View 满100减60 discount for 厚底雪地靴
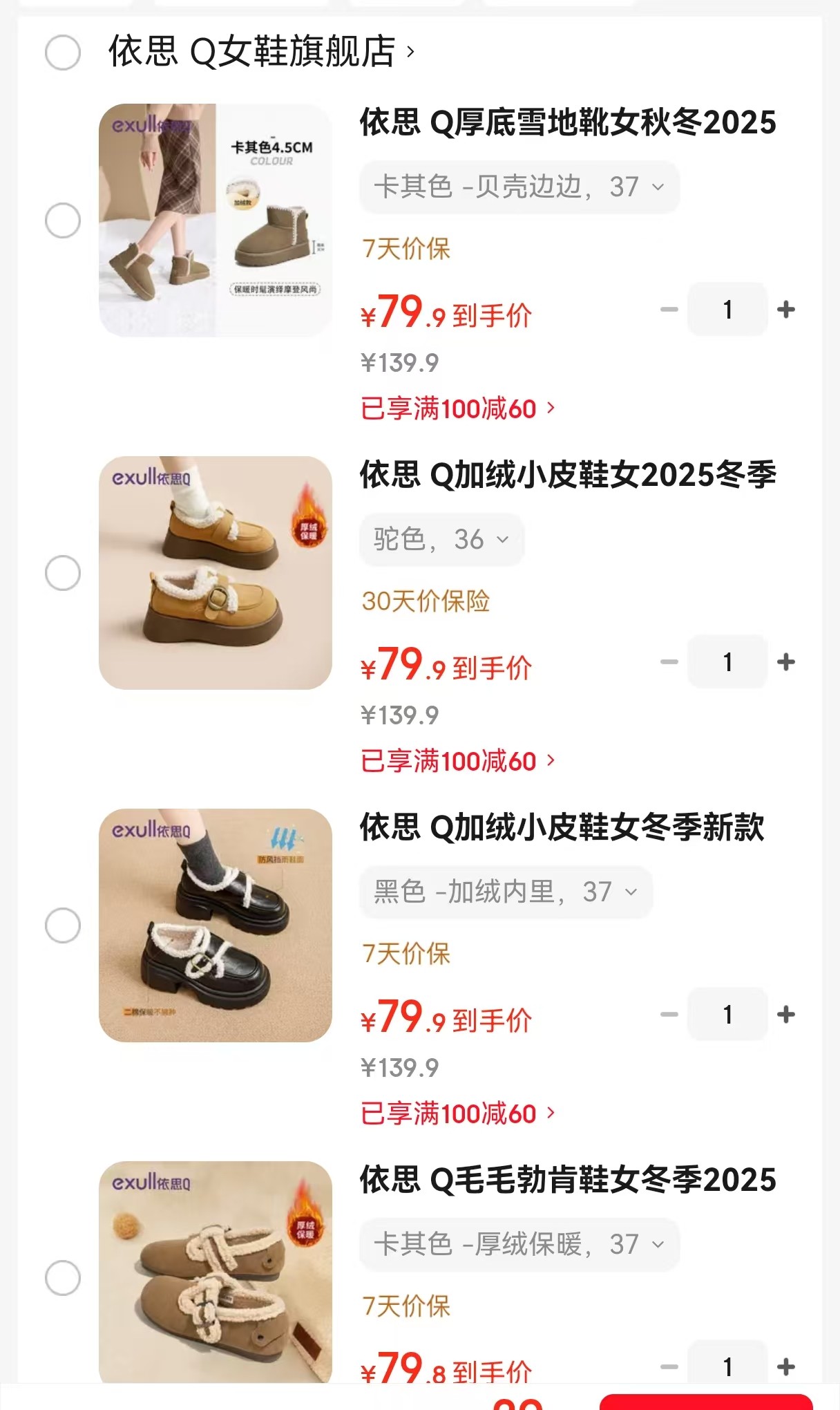 click(x=457, y=408)
